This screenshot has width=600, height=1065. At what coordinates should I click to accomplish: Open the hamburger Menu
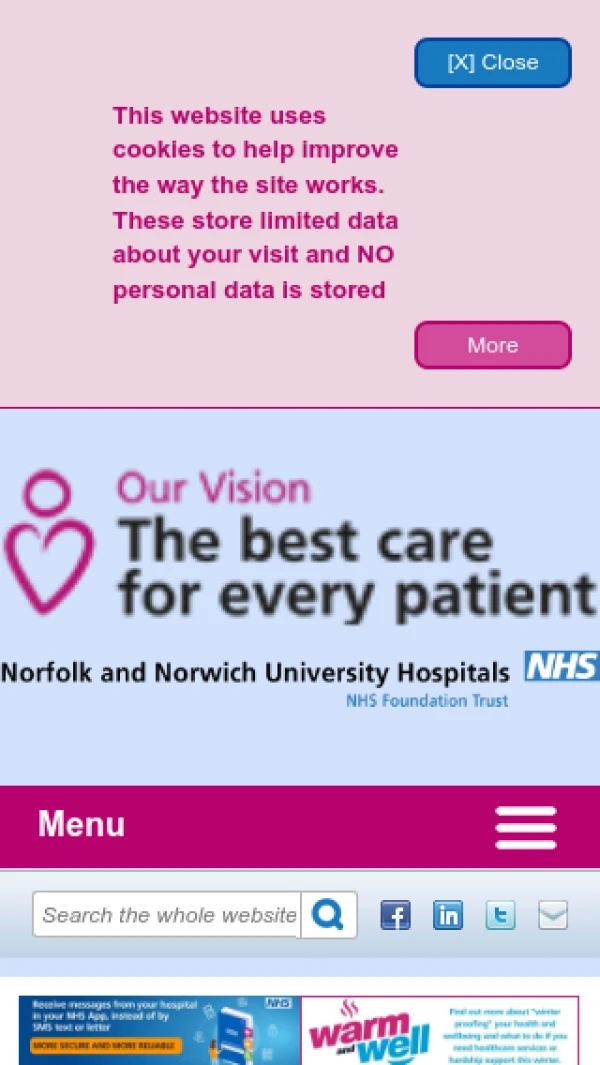tap(526, 827)
